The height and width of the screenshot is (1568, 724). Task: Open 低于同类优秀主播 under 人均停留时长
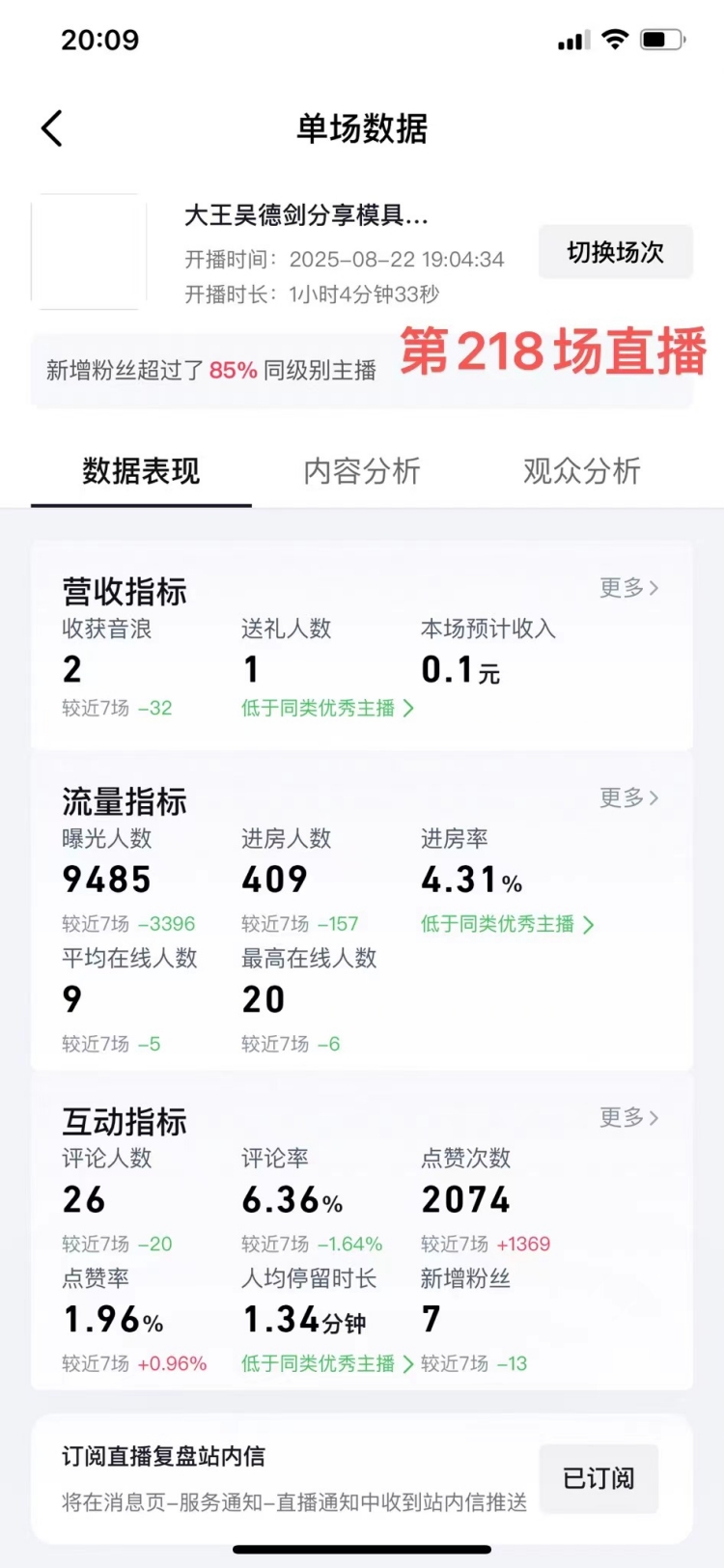(327, 1363)
